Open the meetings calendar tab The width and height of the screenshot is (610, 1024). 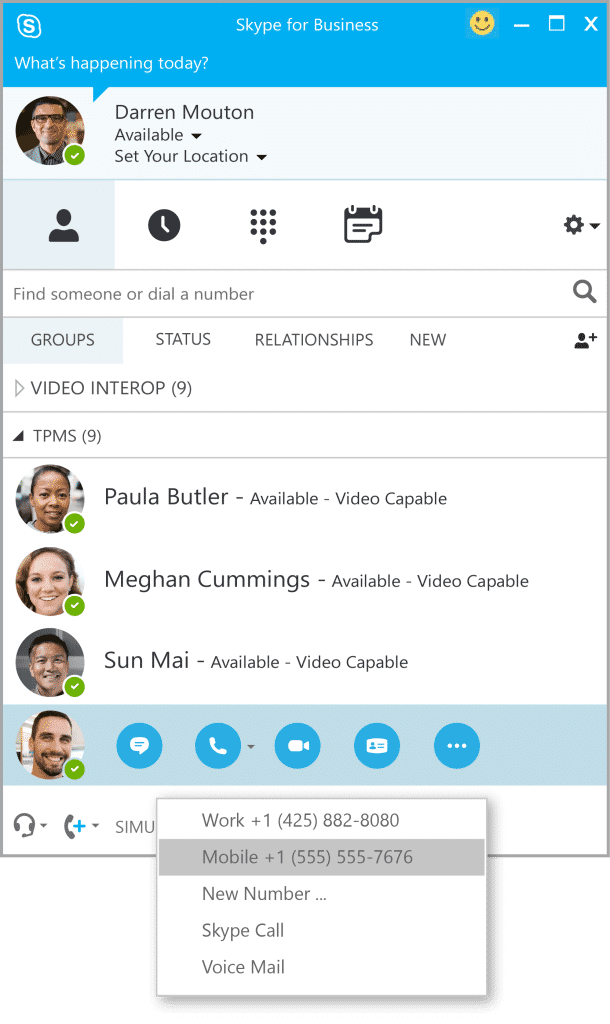(x=363, y=224)
